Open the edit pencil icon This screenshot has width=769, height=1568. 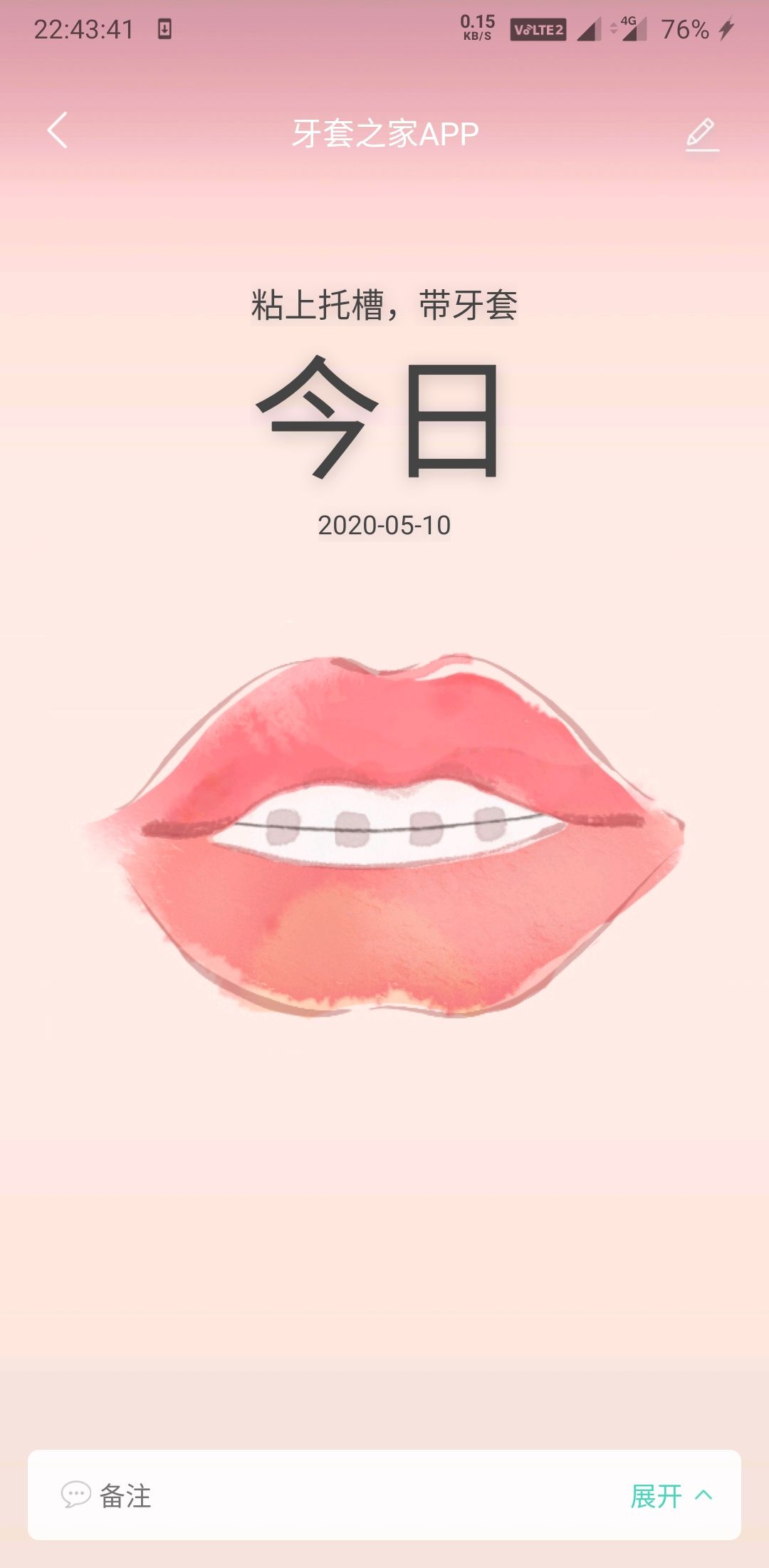point(701,134)
